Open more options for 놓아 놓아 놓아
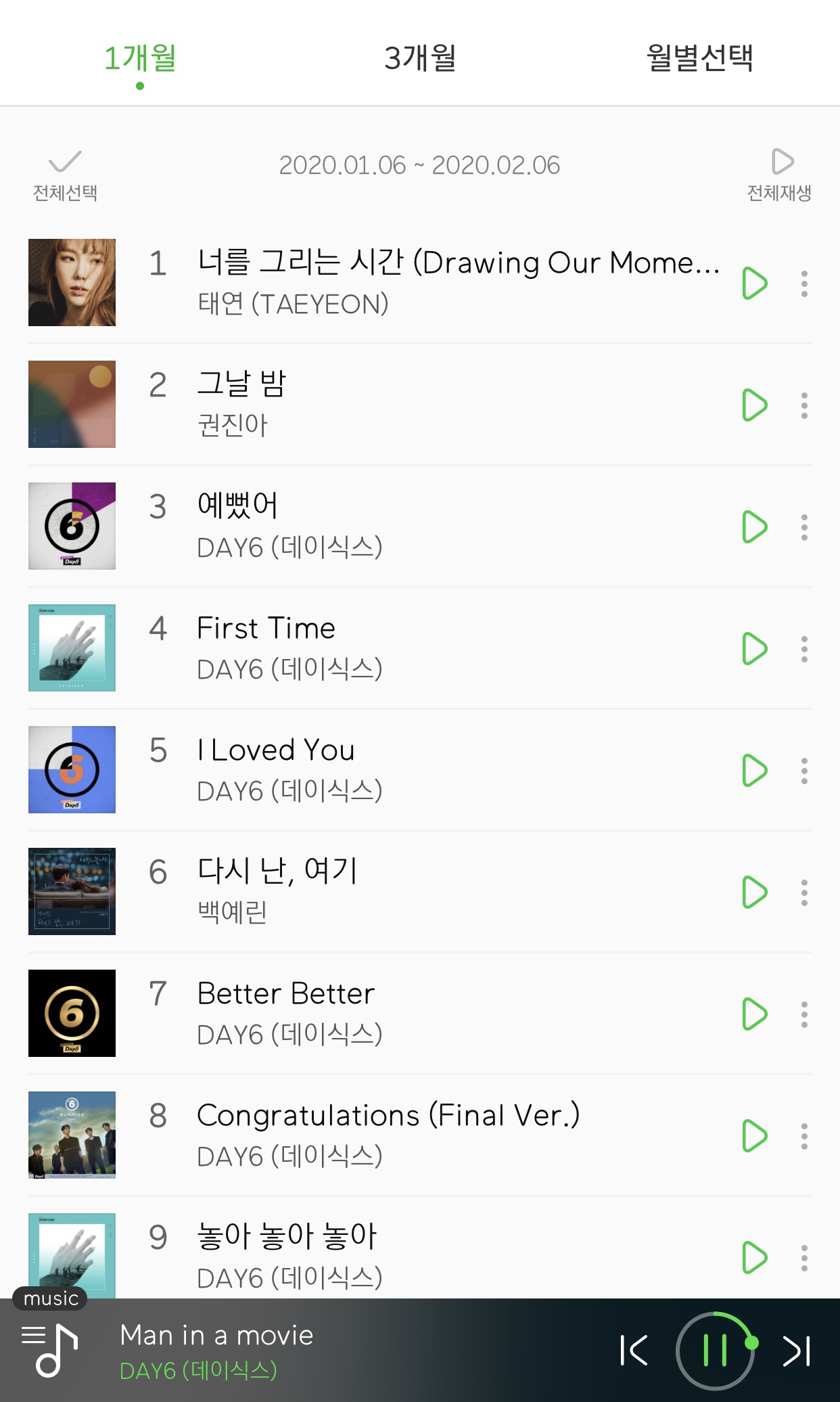Screen dimensions: 840x1402 (804, 1258)
